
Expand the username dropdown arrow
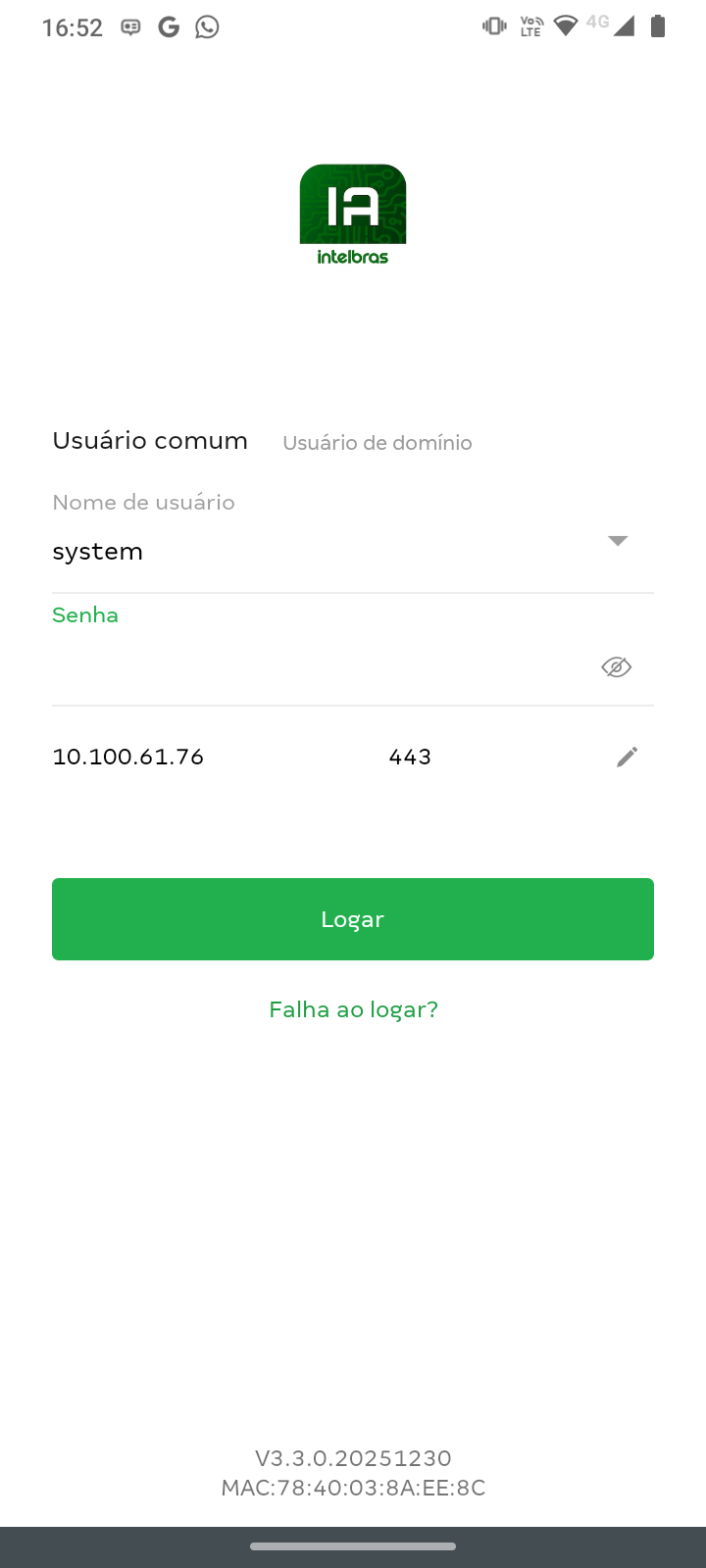coord(617,541)
